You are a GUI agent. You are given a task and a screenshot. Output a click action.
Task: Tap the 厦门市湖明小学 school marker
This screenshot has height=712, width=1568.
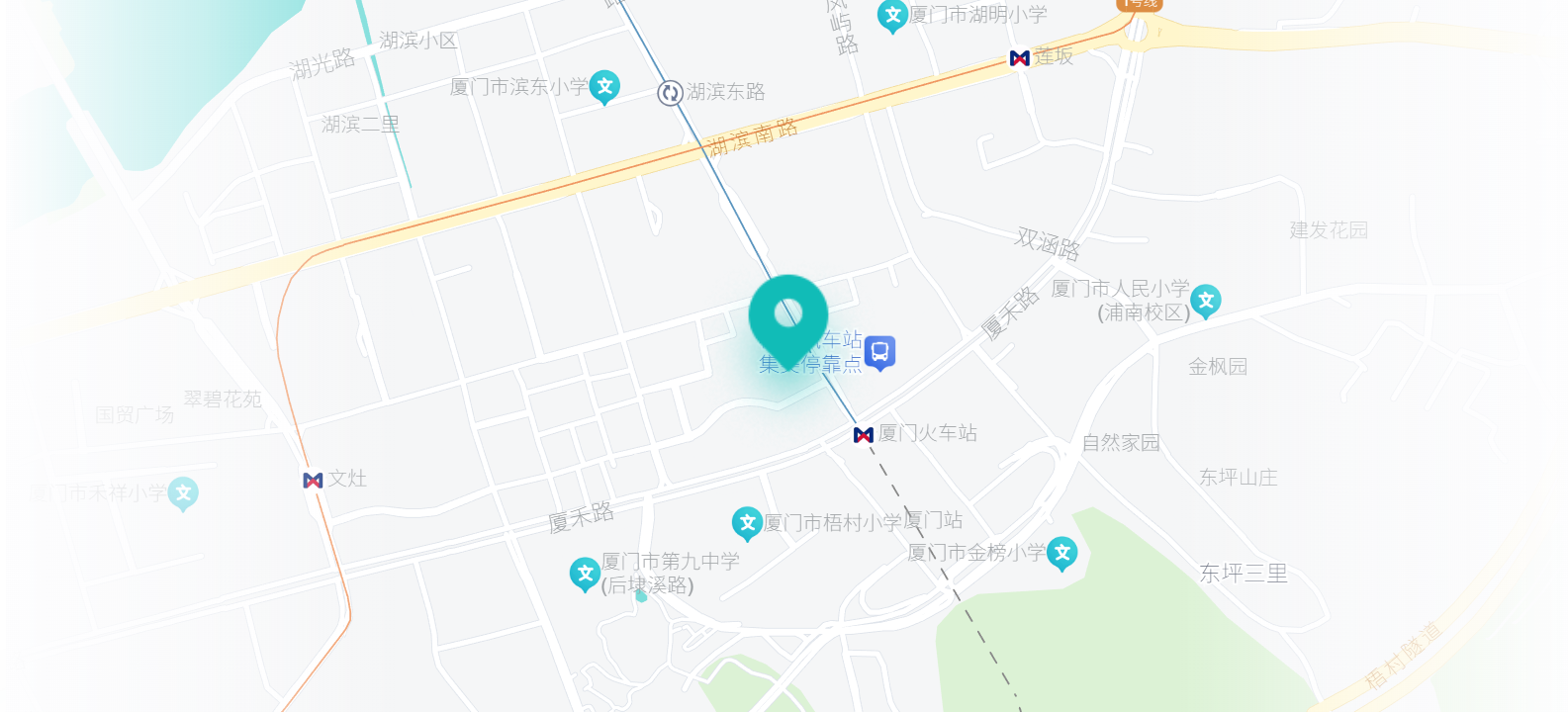pyautogui.click(x=892, y=16)
